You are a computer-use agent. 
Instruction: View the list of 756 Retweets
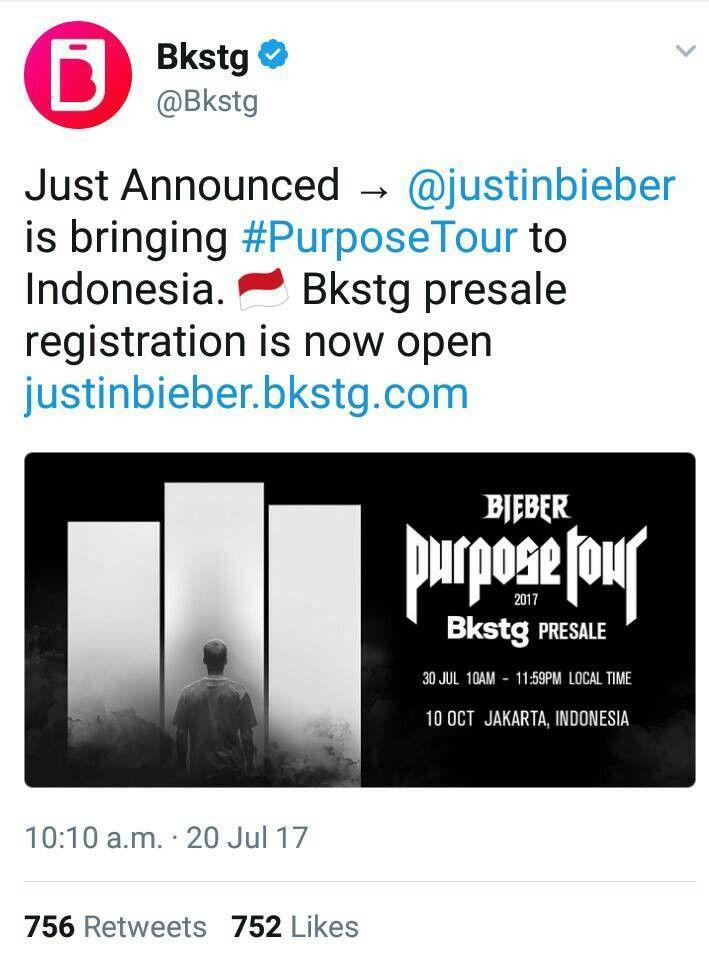tap(115, 926)
